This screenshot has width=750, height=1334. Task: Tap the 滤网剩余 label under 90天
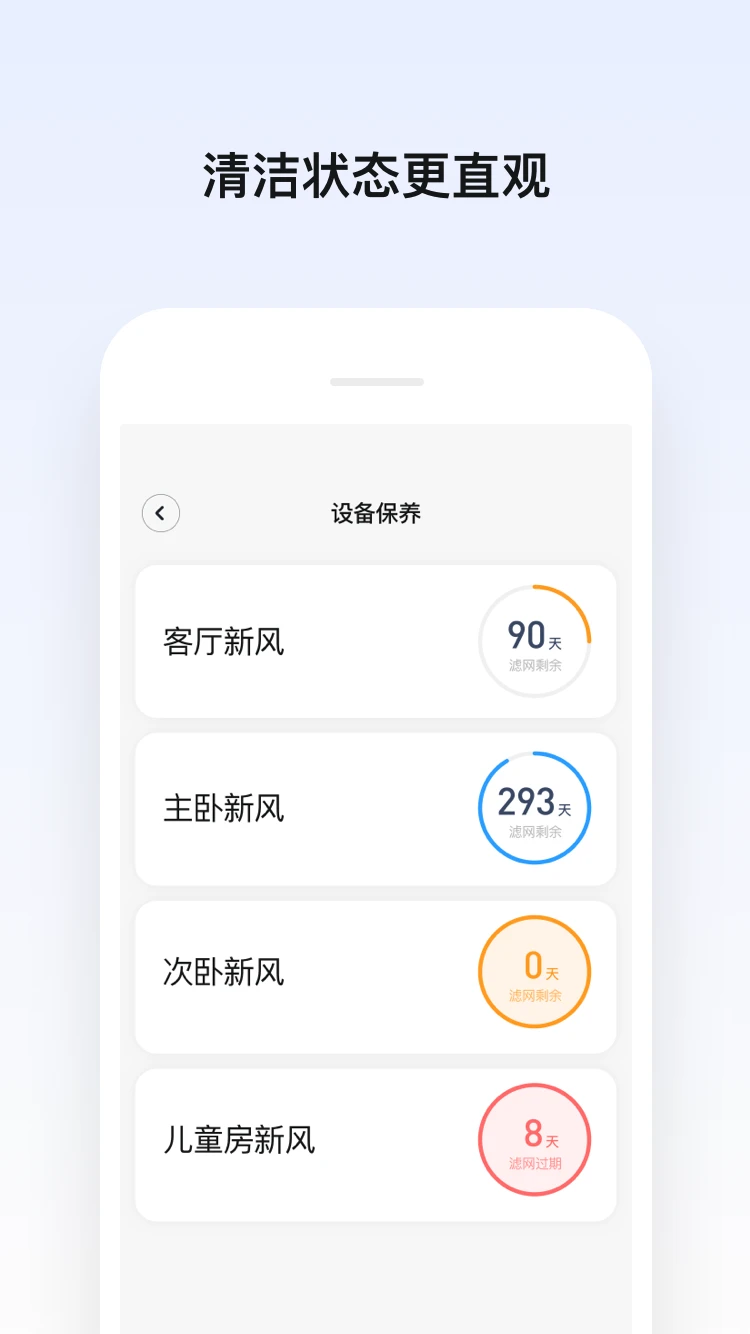534,662
